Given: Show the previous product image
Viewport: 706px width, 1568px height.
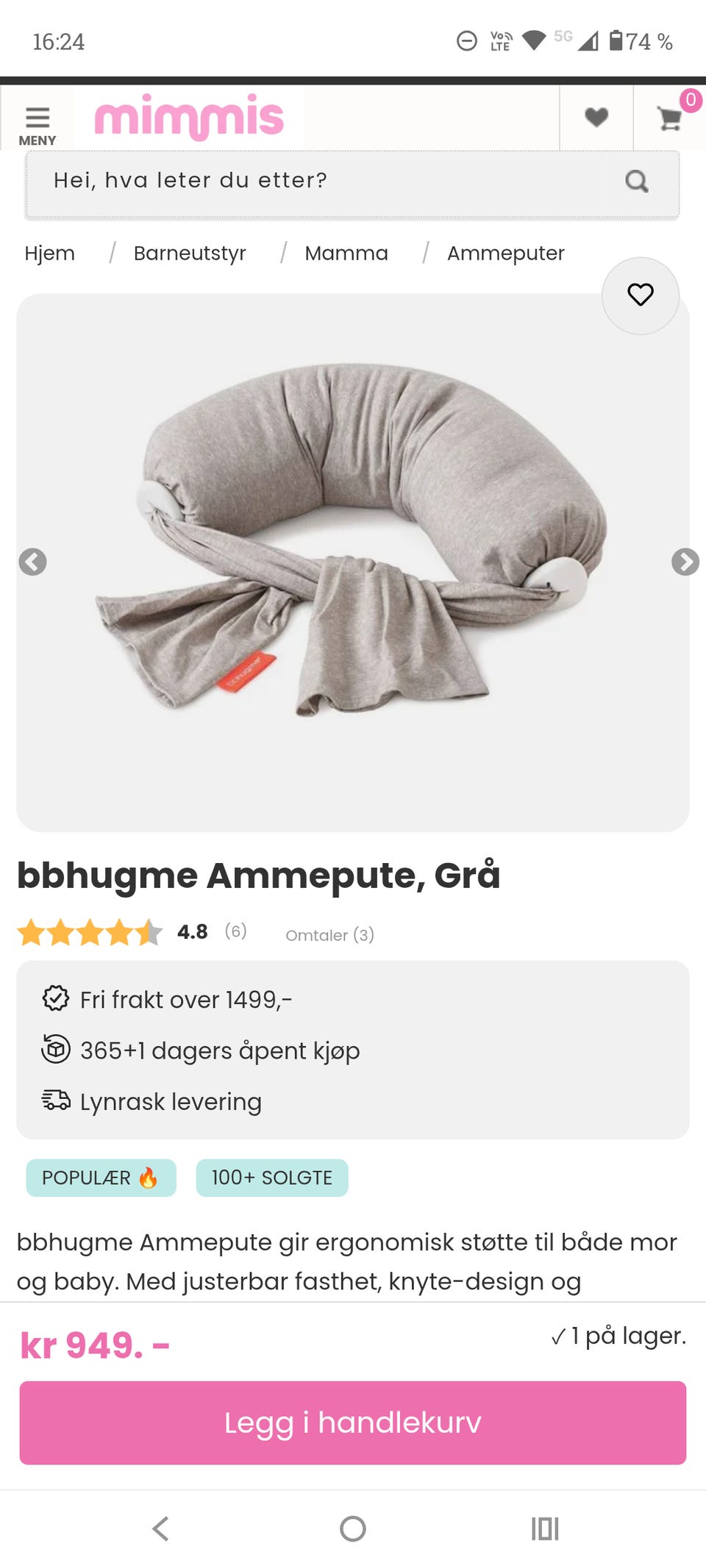Looking at the screenshot, I should click(x=34, y=563).
